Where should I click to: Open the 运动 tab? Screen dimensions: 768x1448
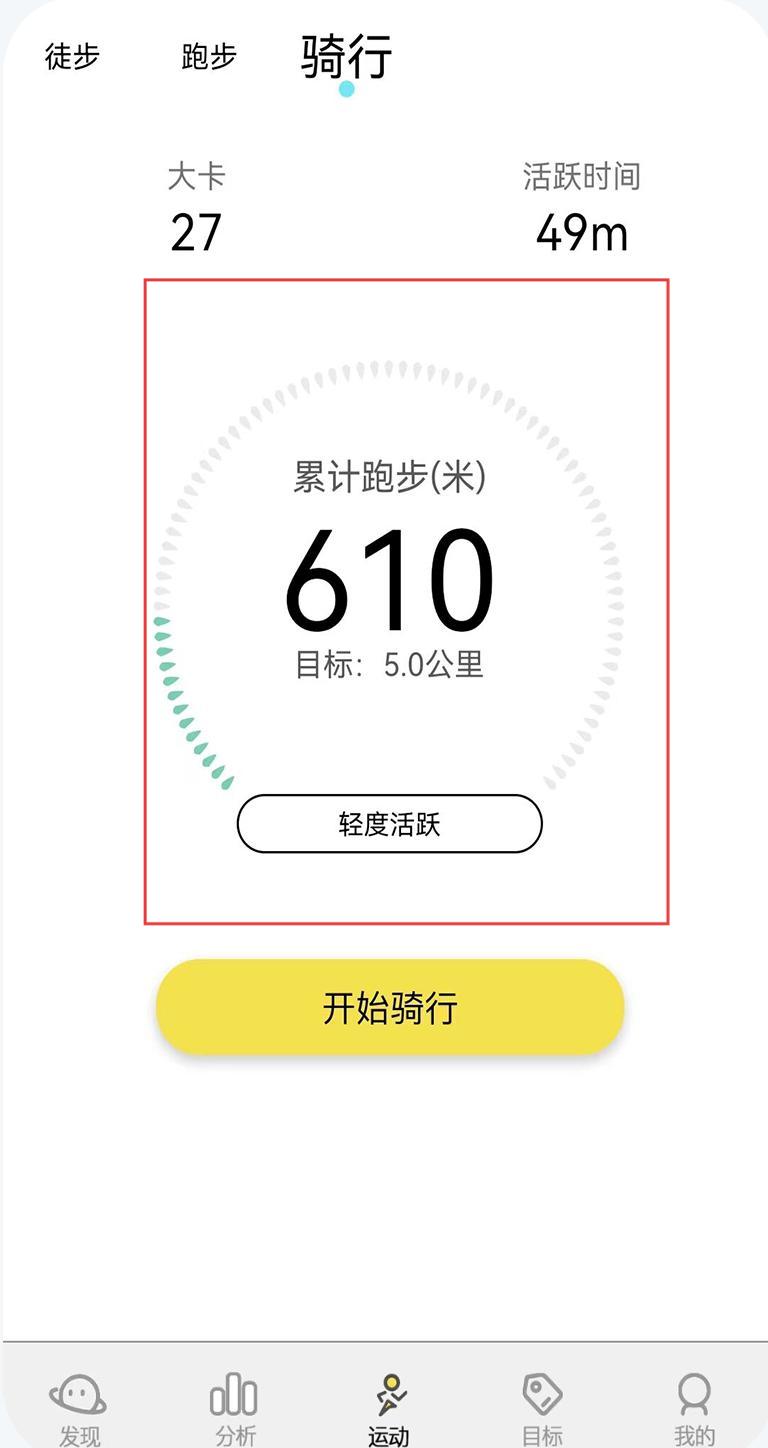(x=388, y=1409)
